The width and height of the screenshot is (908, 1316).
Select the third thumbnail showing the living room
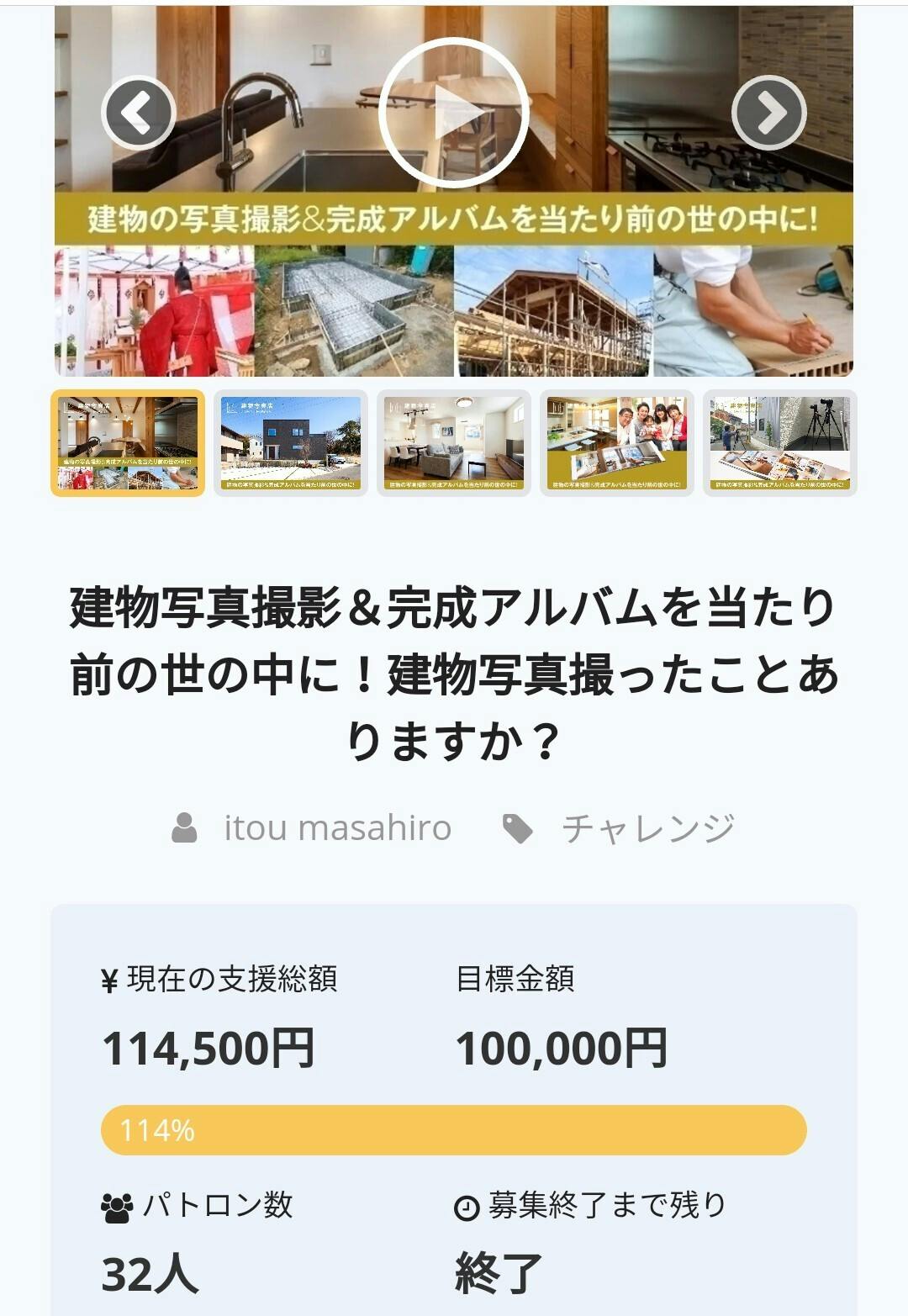coord(454,443)
